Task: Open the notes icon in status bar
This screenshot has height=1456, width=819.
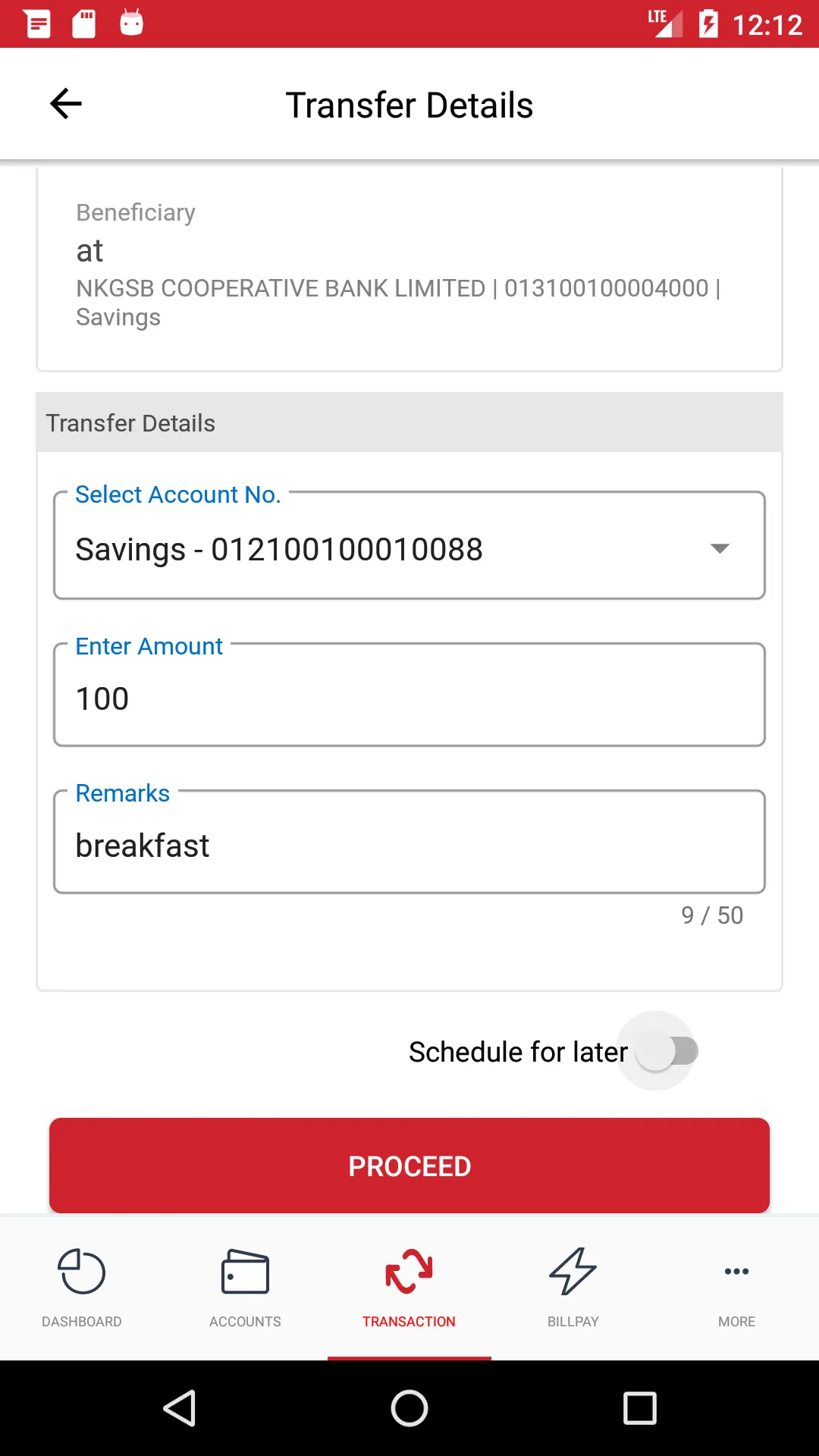Action: [37, 24]
